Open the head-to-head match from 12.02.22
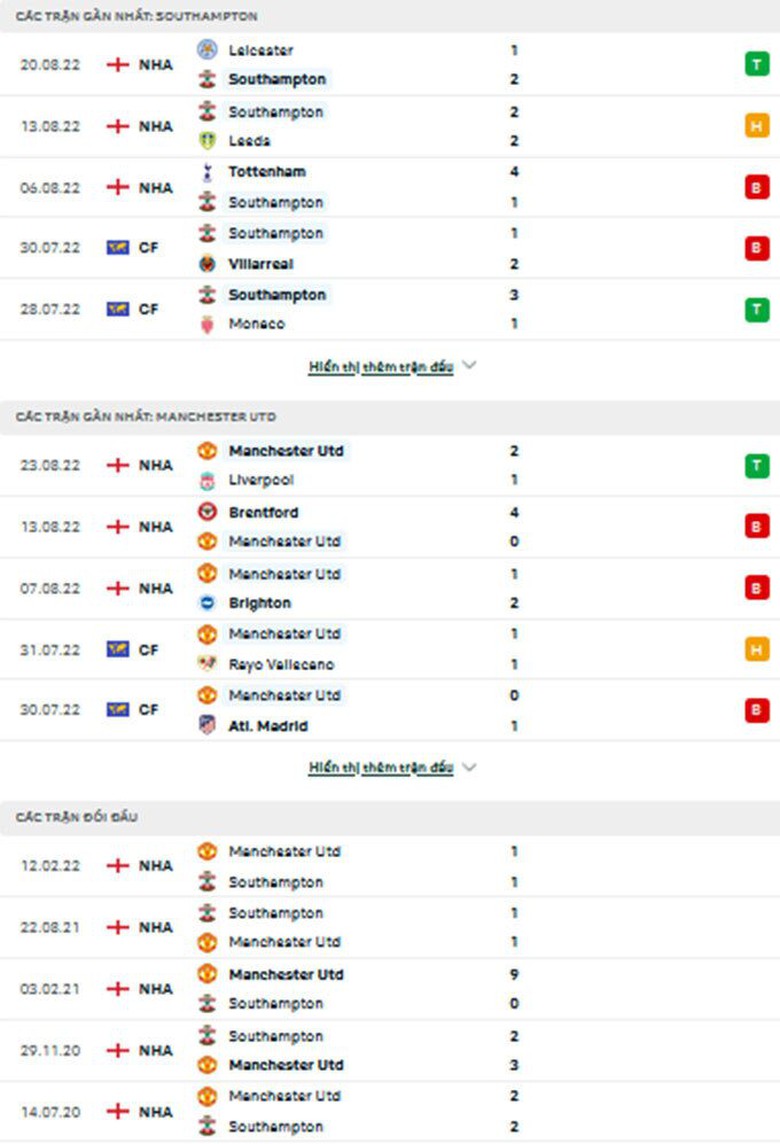Screen dimensions: 780x1144 389,866
